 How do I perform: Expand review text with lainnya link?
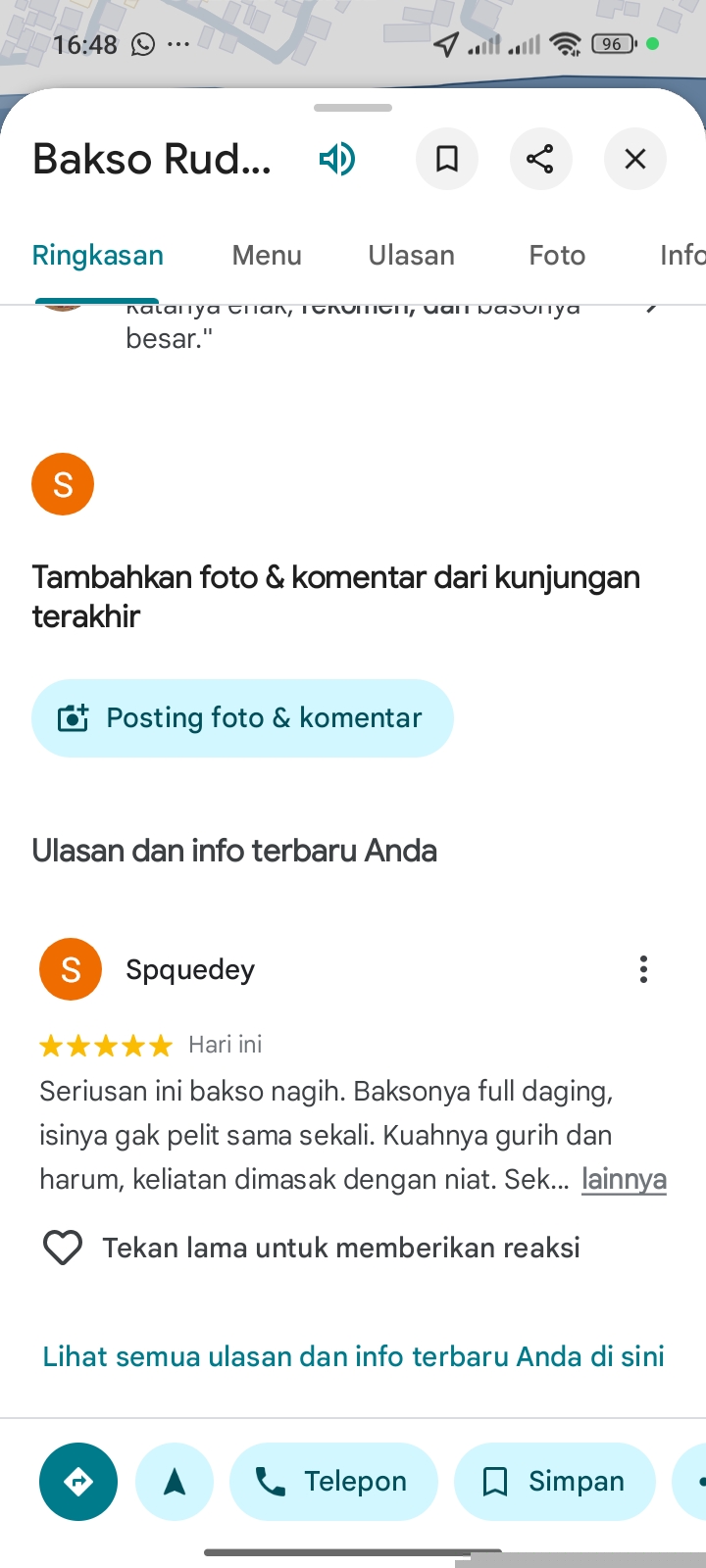(624, 1179)
